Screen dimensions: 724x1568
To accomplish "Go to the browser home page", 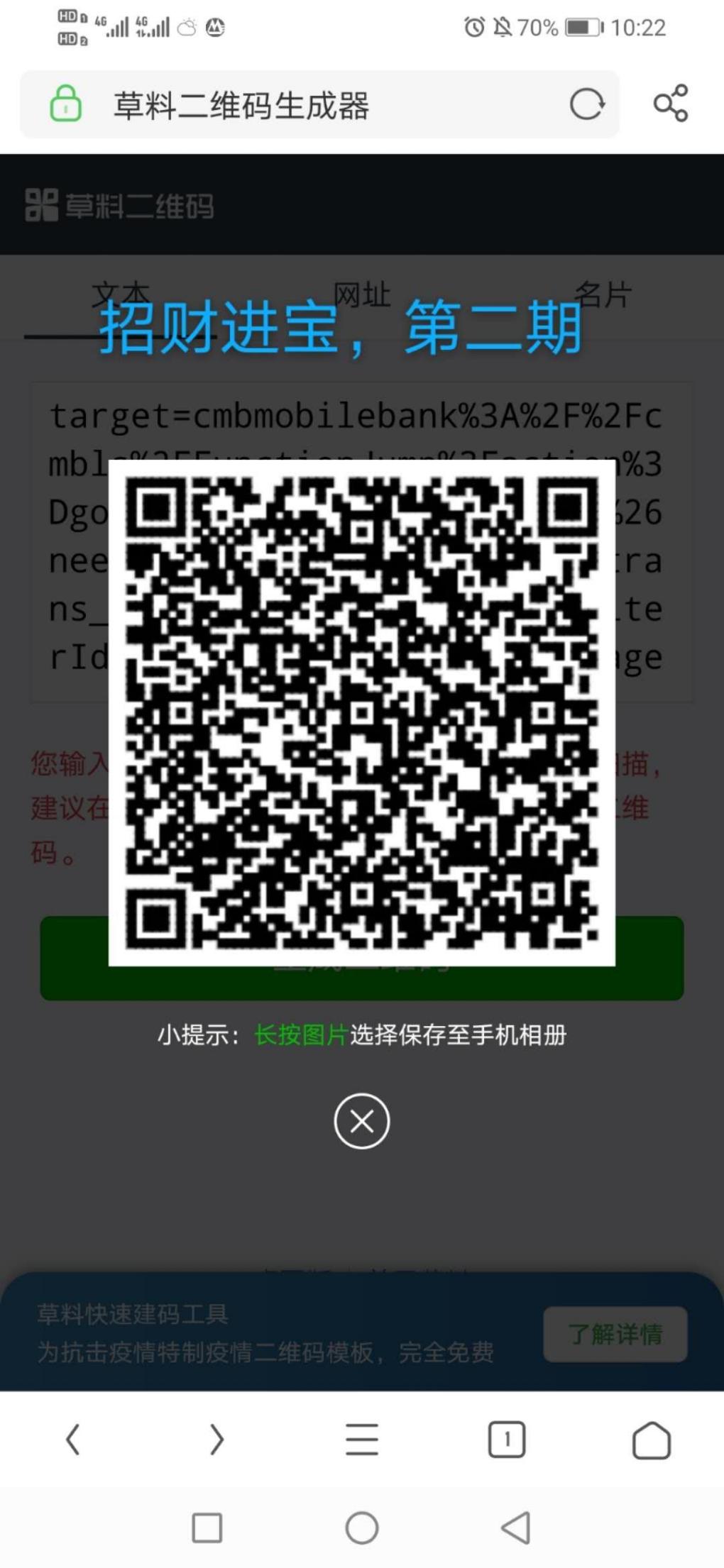I will coord(651,1440).
